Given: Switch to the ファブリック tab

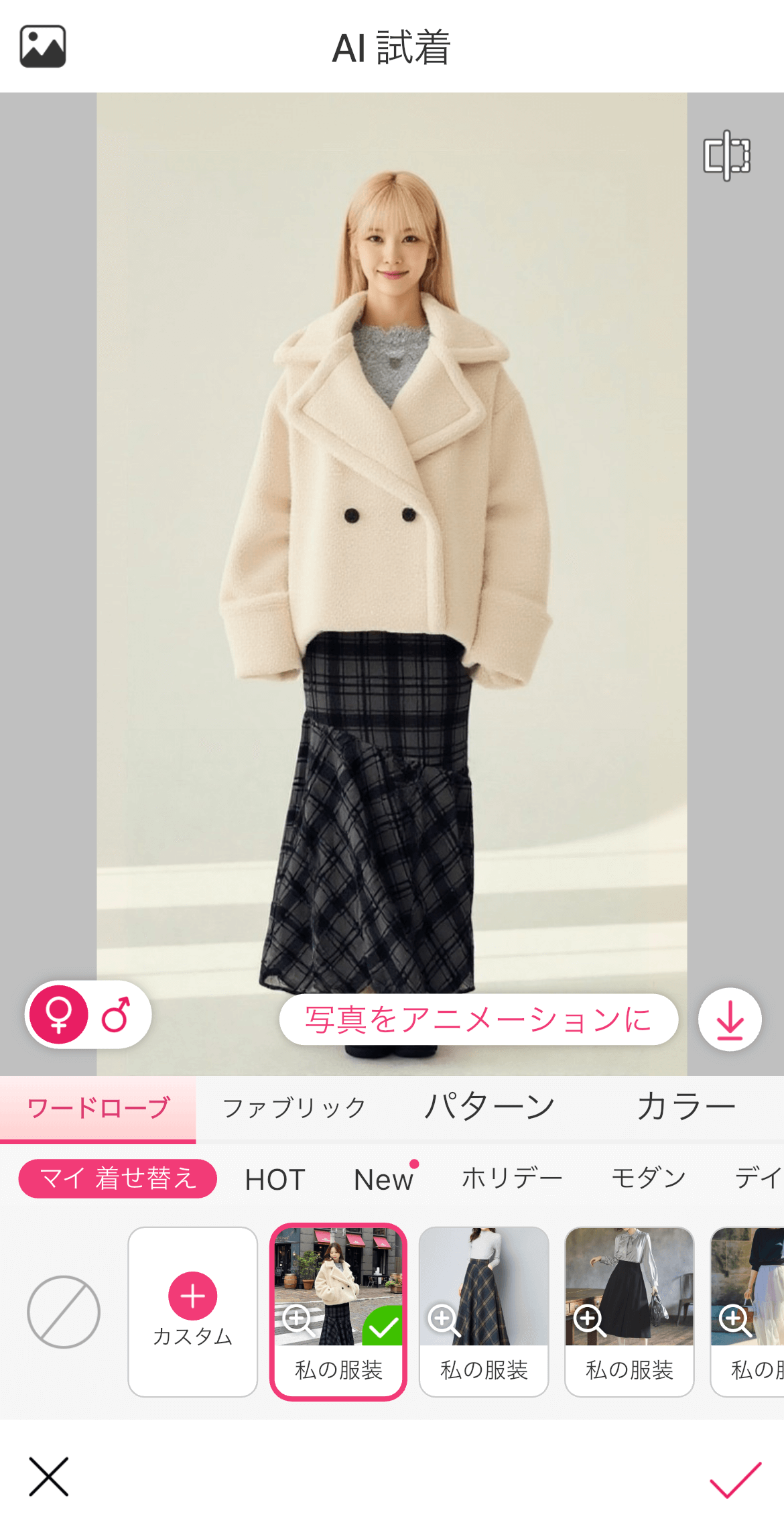Looking at the screenshot, I should [293, 1108].
